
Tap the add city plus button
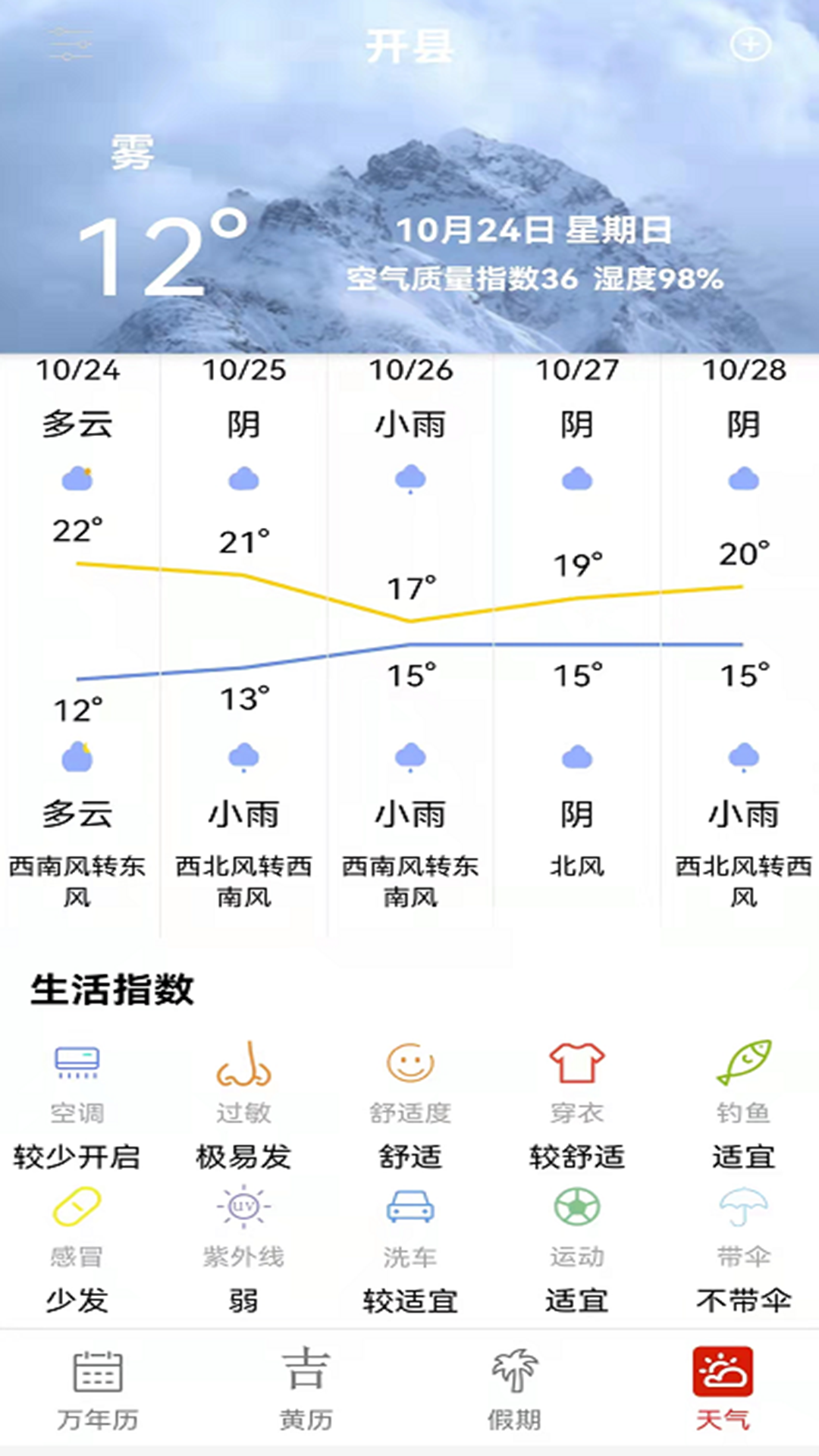pyautogui.click(x=751, y=44)
